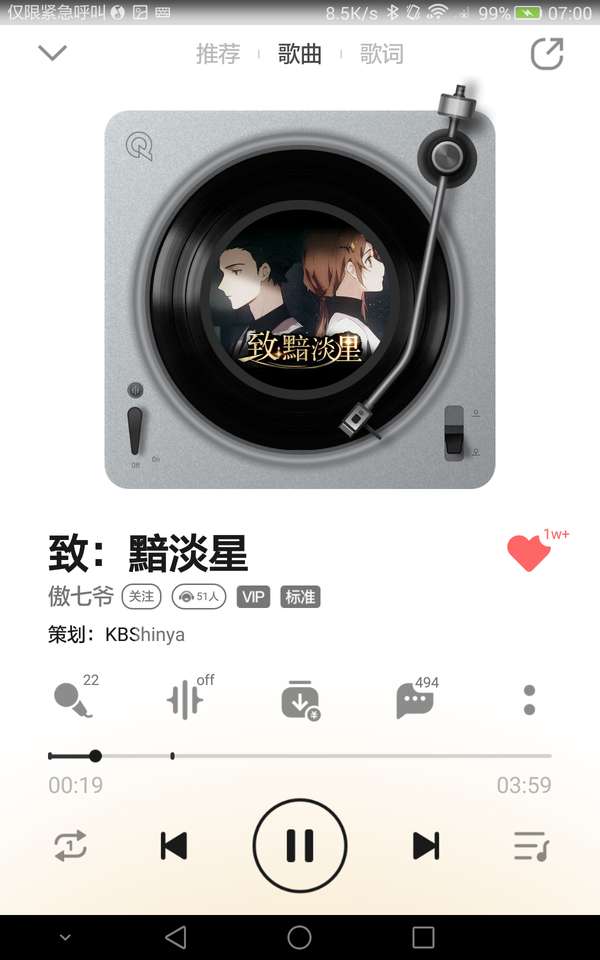Seek along the playback progress bar
Screen dimensions: 600x960
(x=300, y=756)
